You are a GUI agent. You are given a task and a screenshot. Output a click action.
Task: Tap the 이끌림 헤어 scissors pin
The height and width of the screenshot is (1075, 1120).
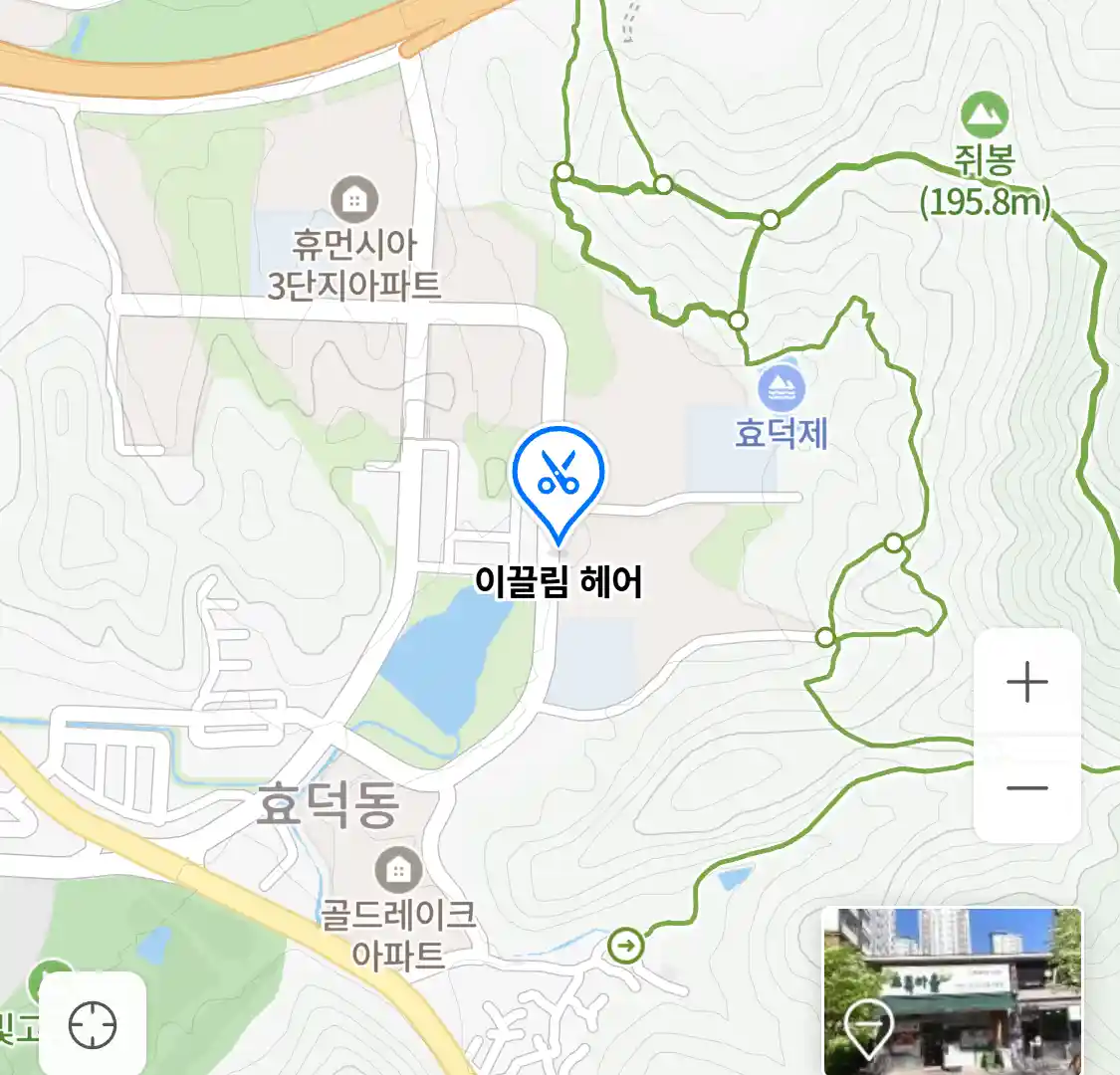point(559,475)
